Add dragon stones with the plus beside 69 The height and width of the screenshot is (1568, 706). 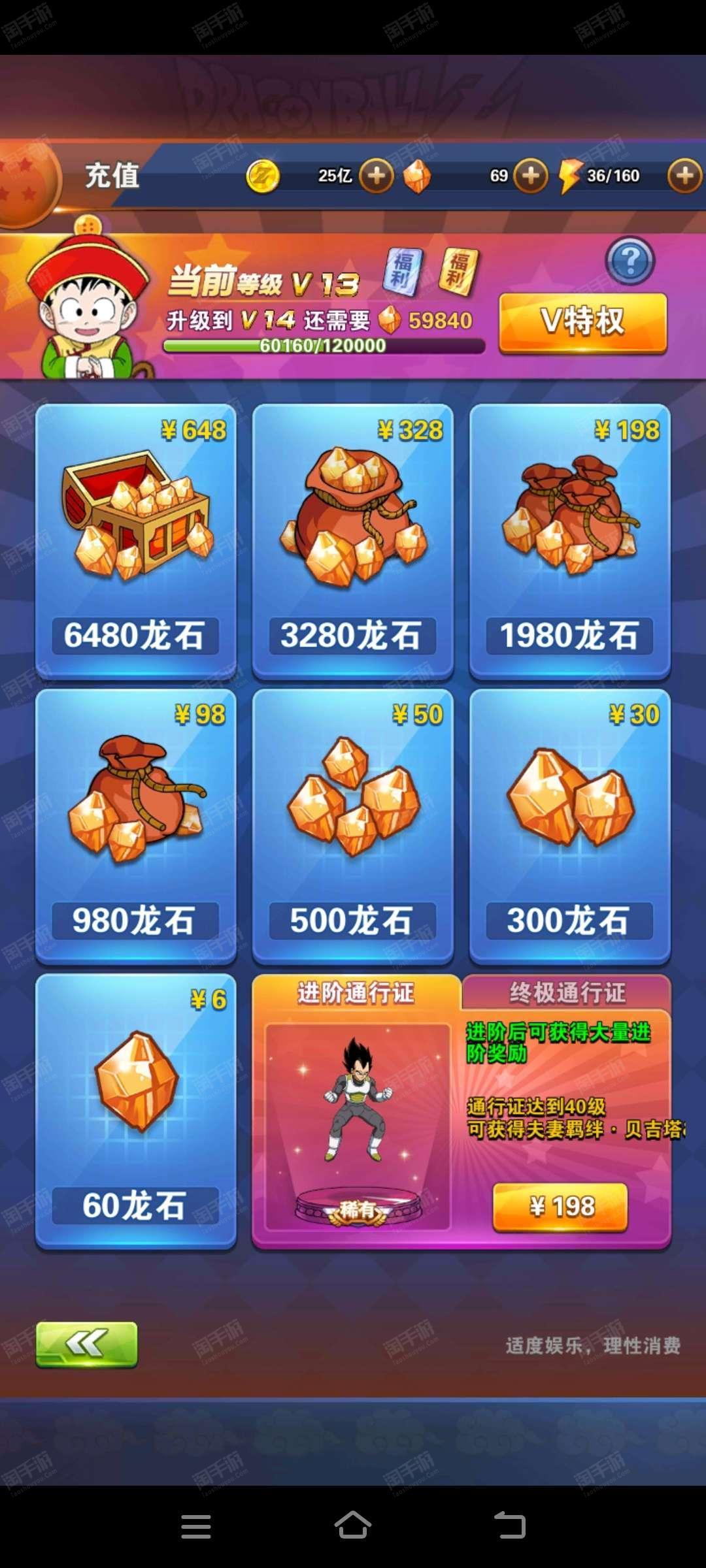pos(531,175)
